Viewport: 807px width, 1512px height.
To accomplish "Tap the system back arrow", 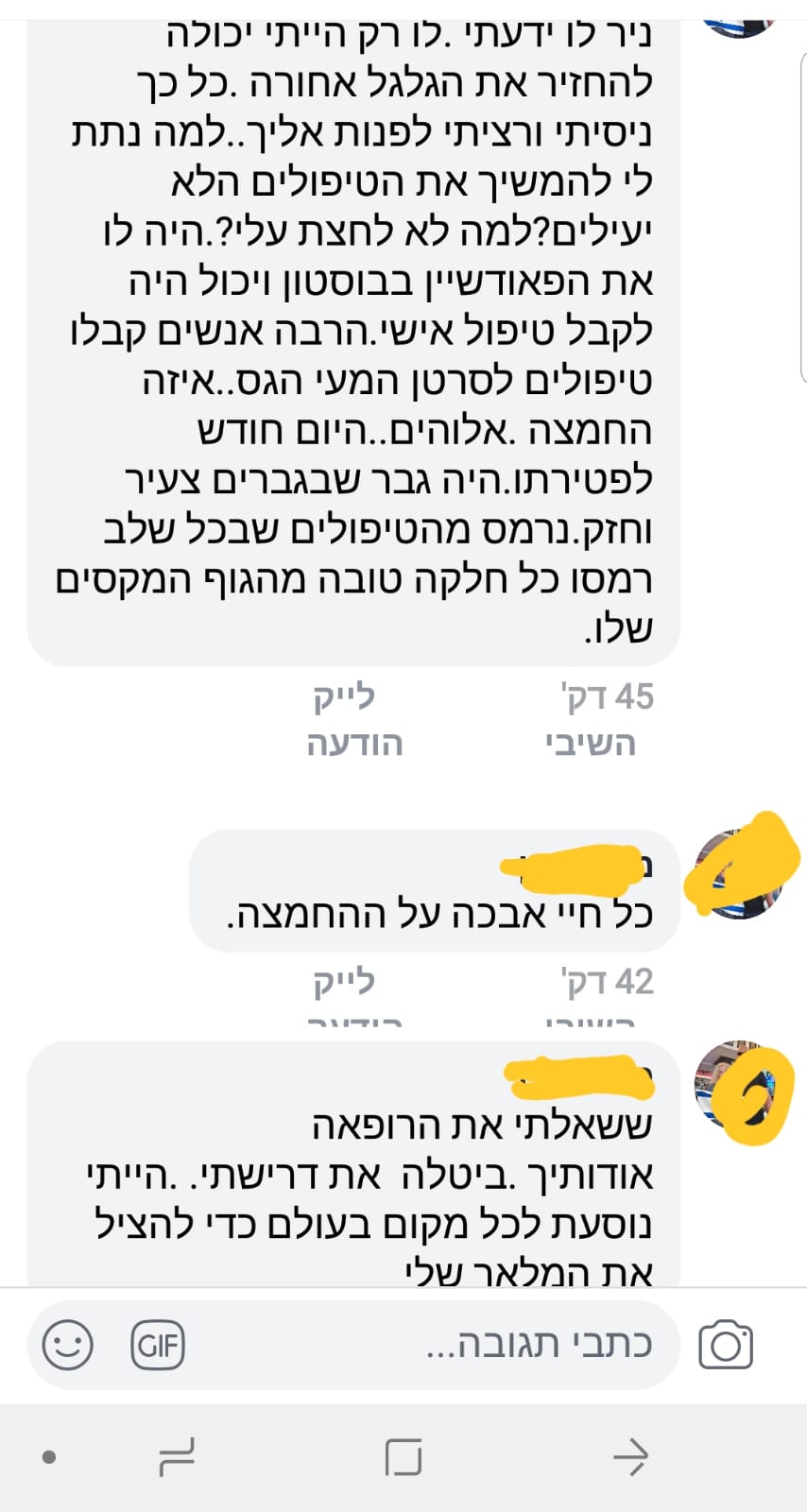I will tap(630, 1457).
